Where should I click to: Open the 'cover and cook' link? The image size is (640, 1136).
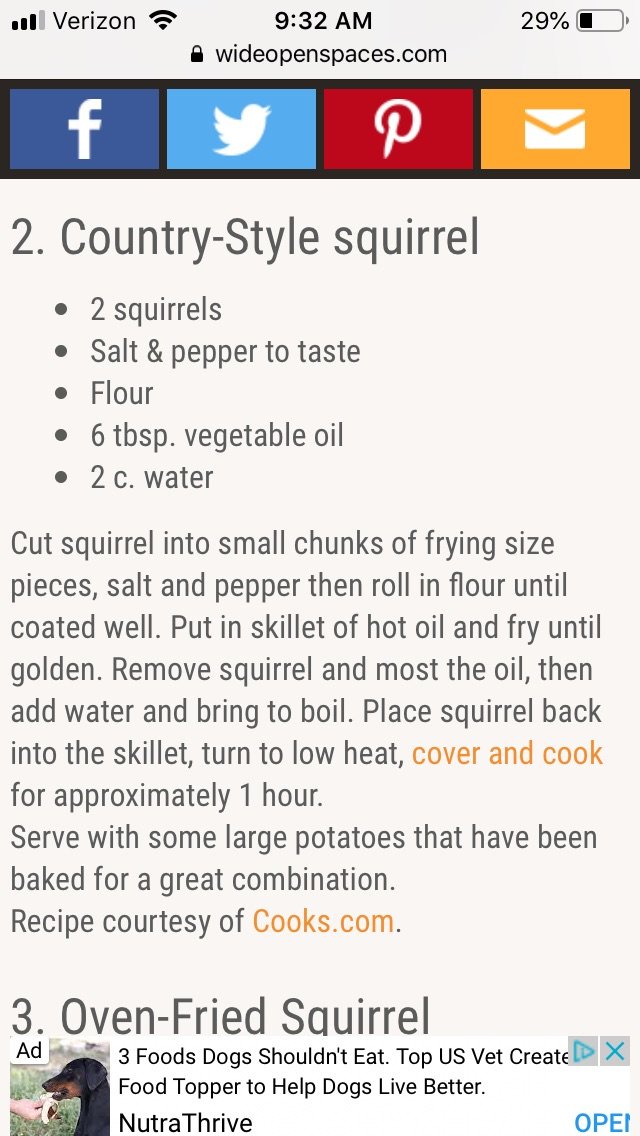tap(507, 753)
